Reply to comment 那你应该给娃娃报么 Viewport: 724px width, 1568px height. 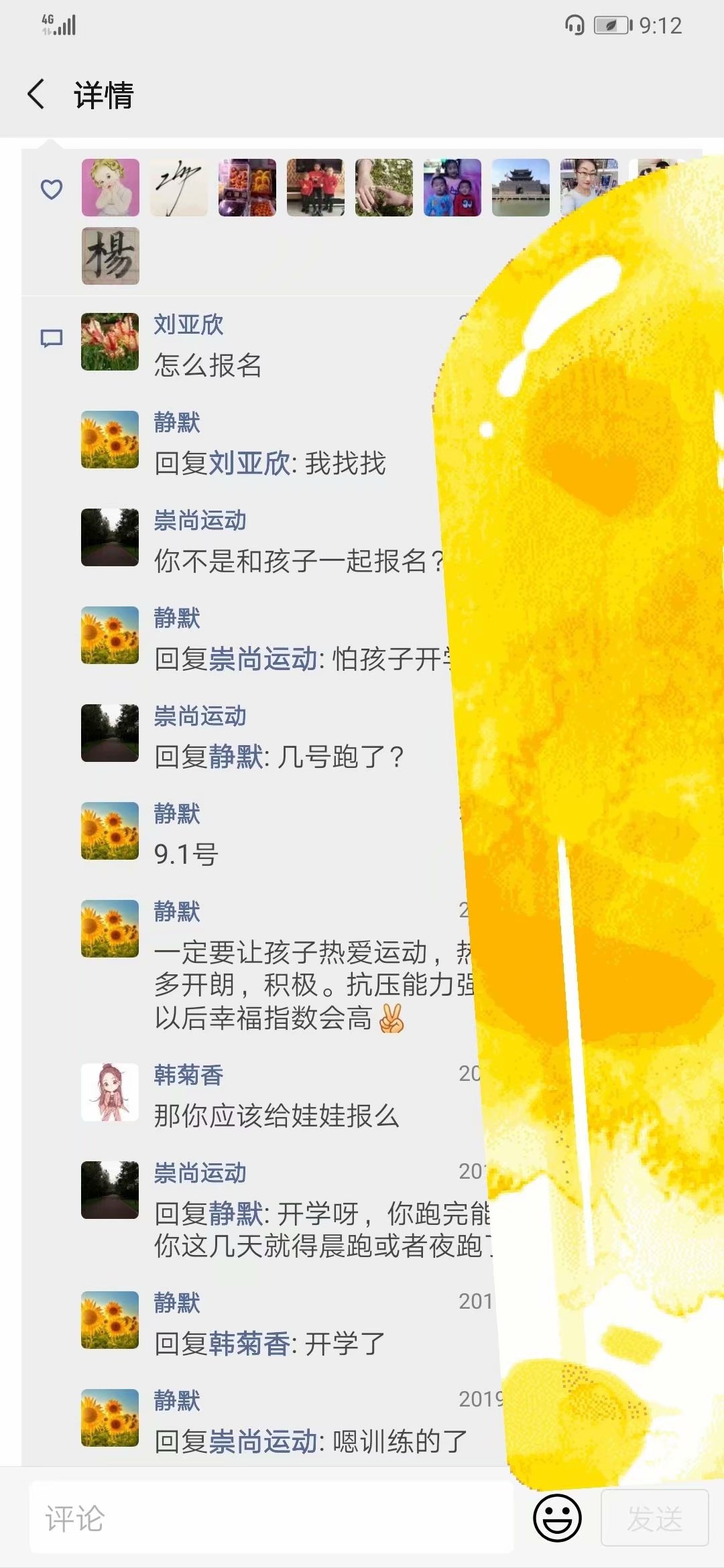pyautogui.click(x=277, y=1116)
